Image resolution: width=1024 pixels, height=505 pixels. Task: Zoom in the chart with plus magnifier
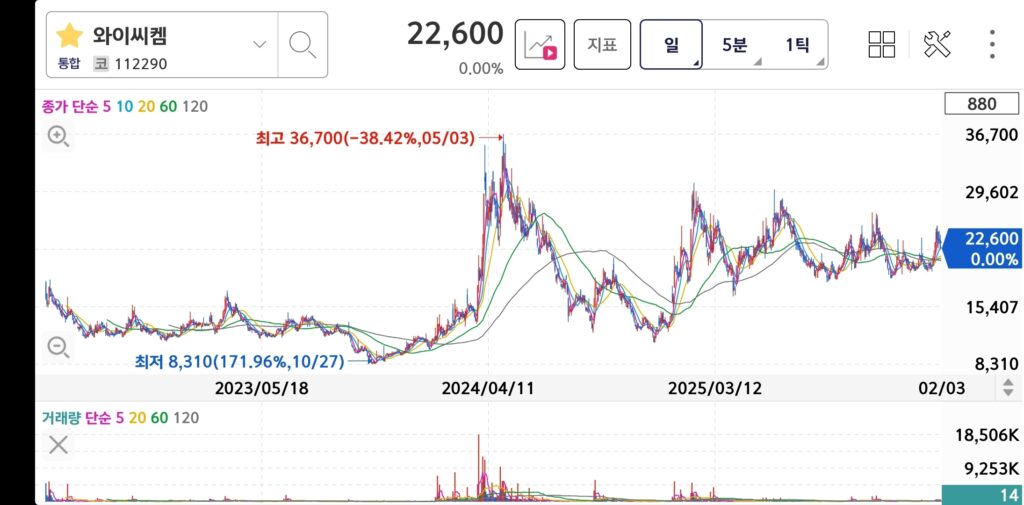(x=58, y=137)
